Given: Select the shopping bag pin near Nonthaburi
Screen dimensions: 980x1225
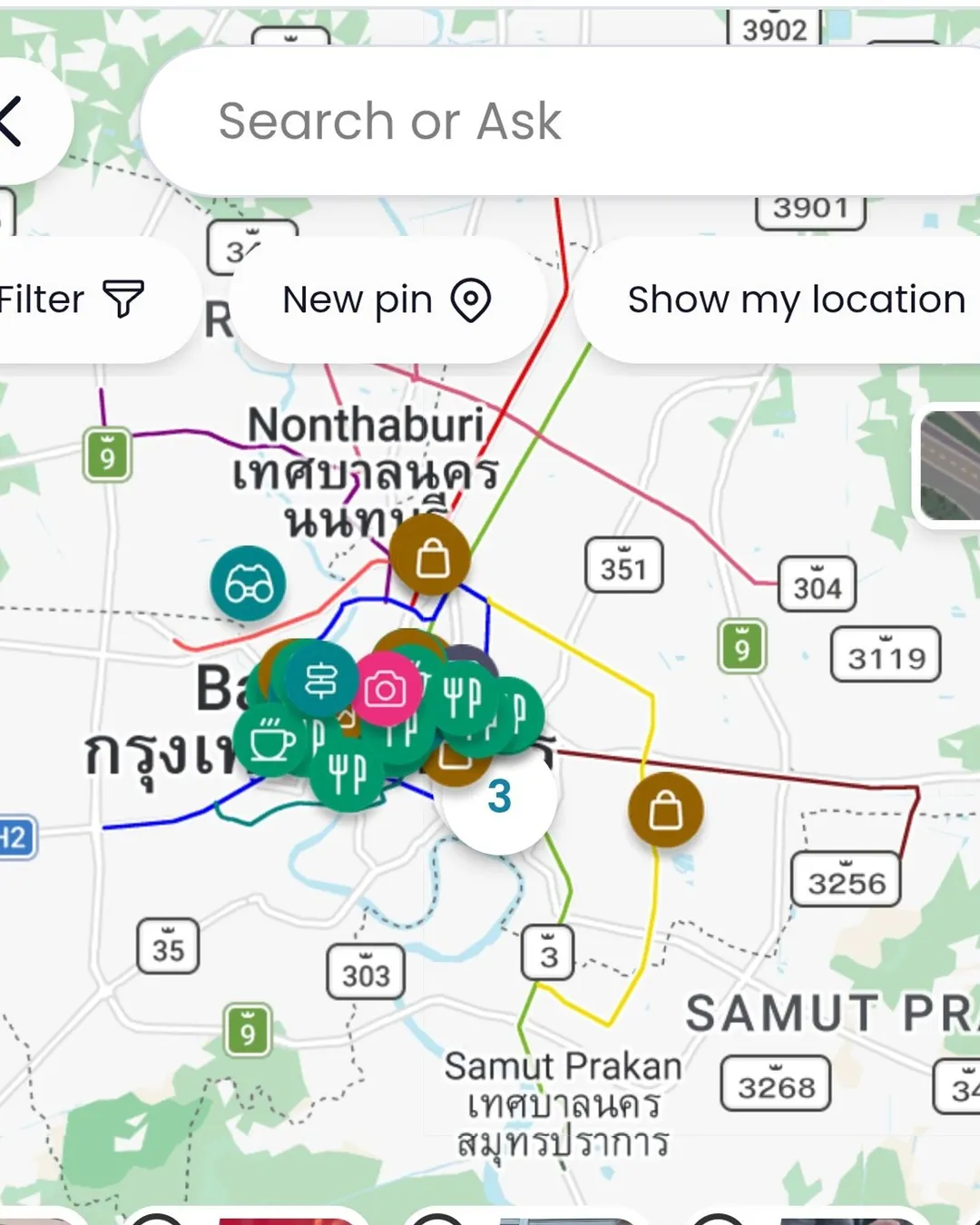Looking at the screenshot, I should click(x=431, y=558).
